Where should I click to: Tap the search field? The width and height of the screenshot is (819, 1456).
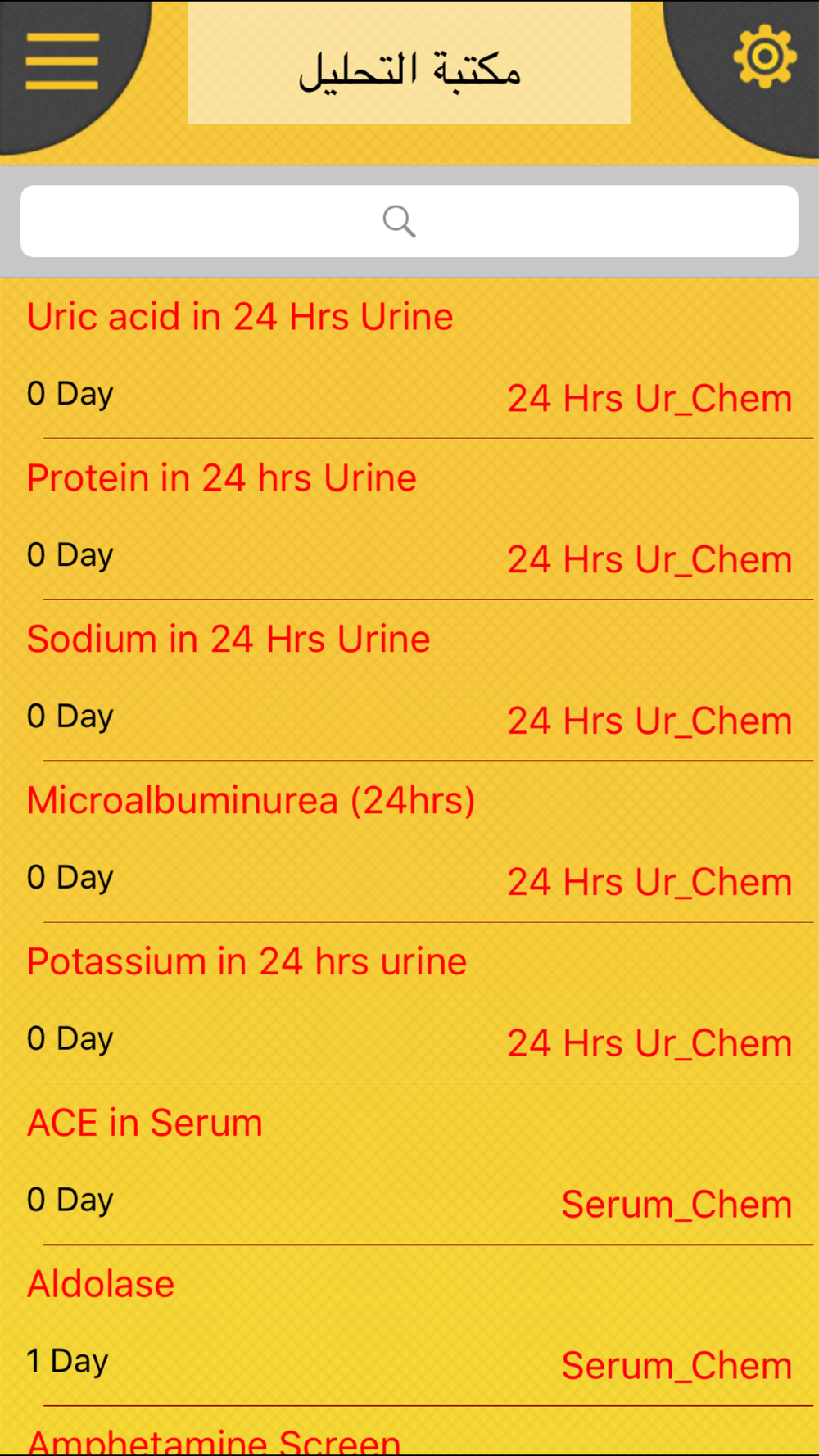pos(409,221)
